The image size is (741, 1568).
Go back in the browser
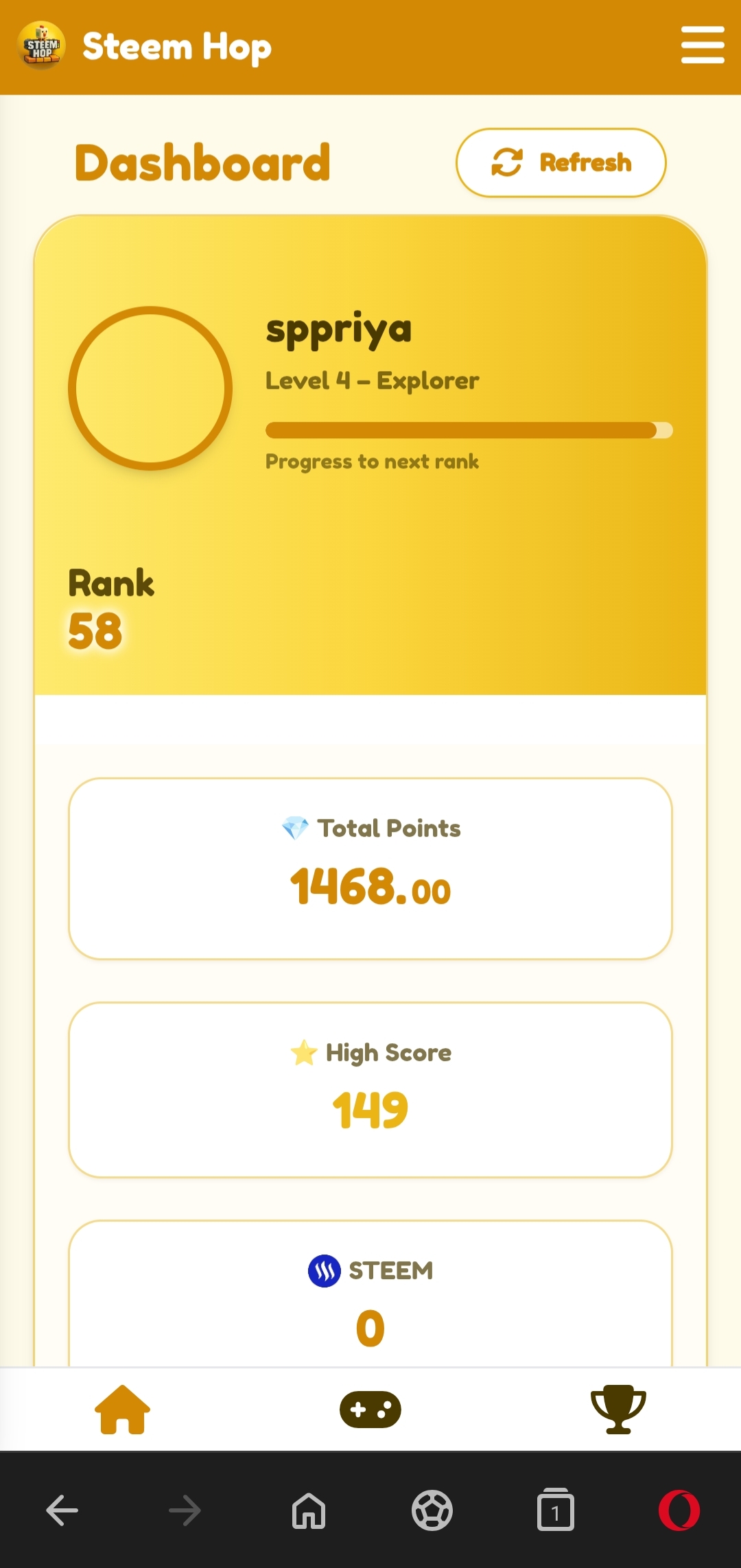pyautogui.click(x=62, y=1510)
